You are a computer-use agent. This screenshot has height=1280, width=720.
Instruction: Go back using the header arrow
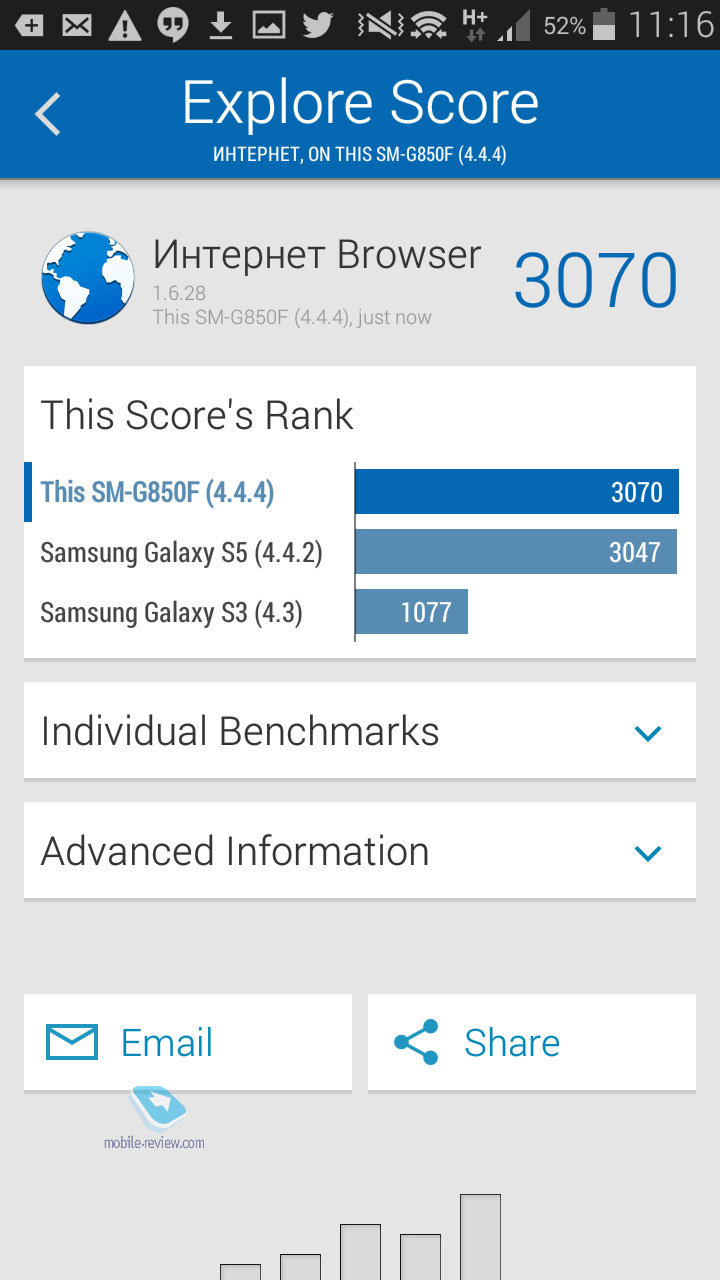point(48,114)
